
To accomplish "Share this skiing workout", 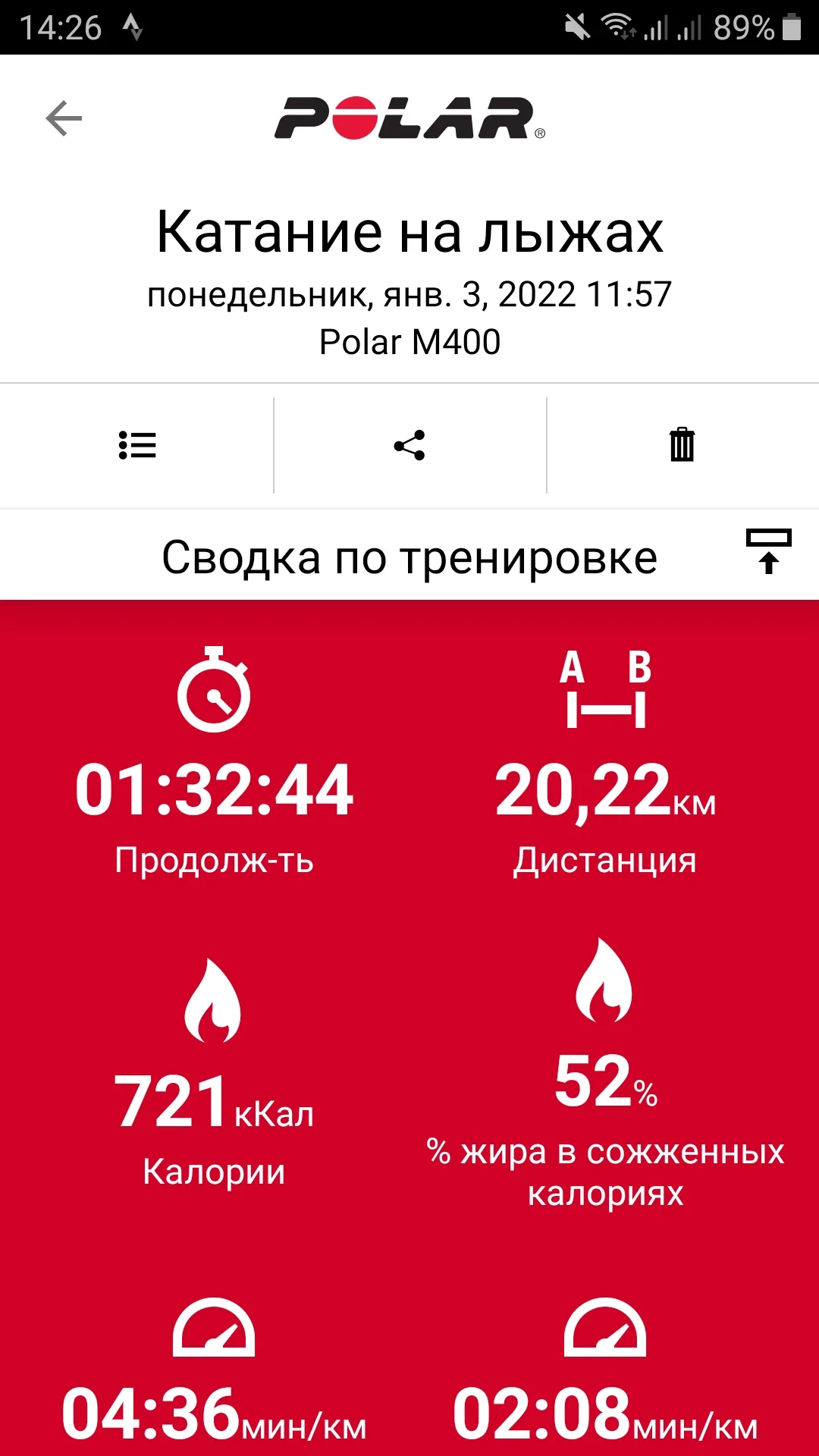I will coord(409,445).
